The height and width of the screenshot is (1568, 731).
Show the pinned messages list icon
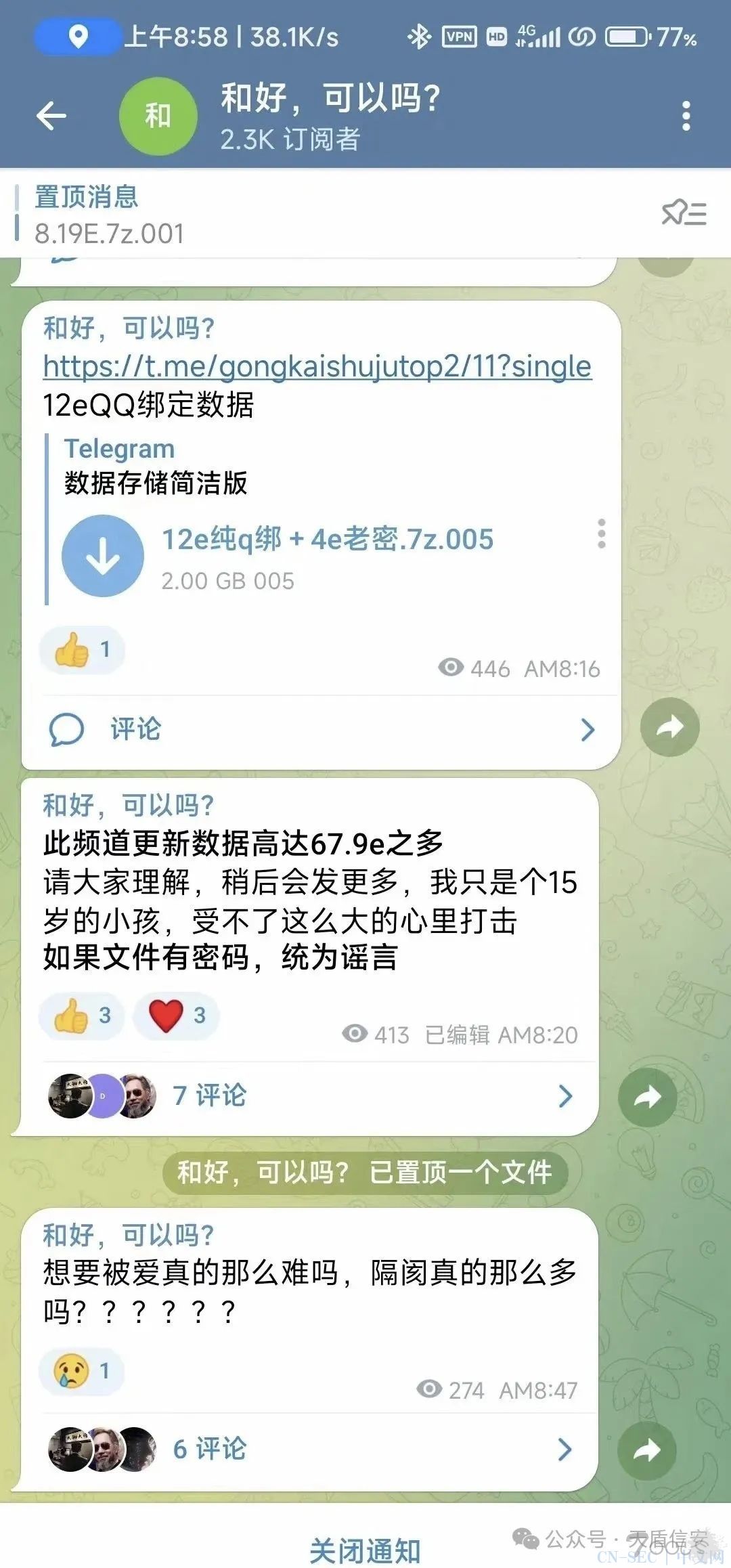[x=684, y=213]
